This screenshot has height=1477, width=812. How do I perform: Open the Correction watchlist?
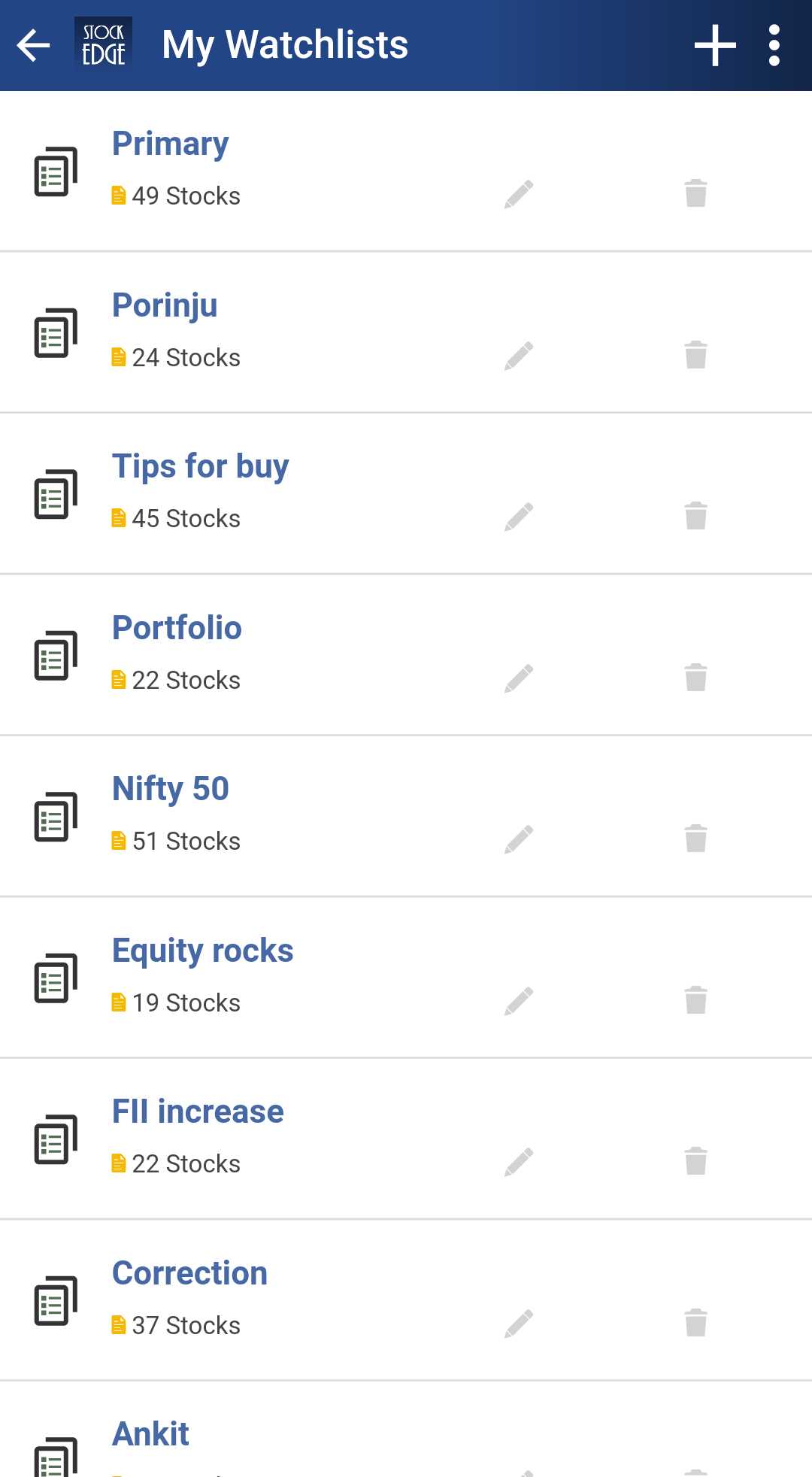[x=406, y=1300]
